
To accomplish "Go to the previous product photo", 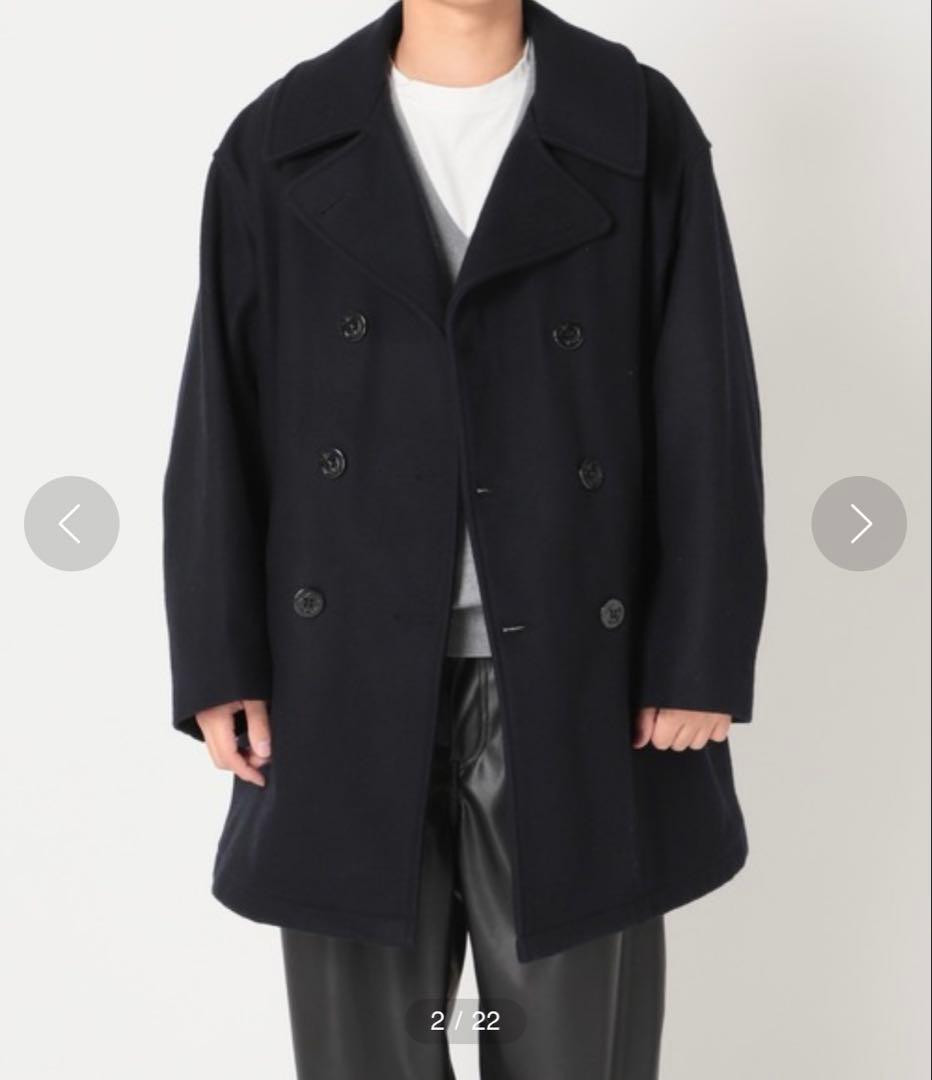I will (x=71, y=524).
